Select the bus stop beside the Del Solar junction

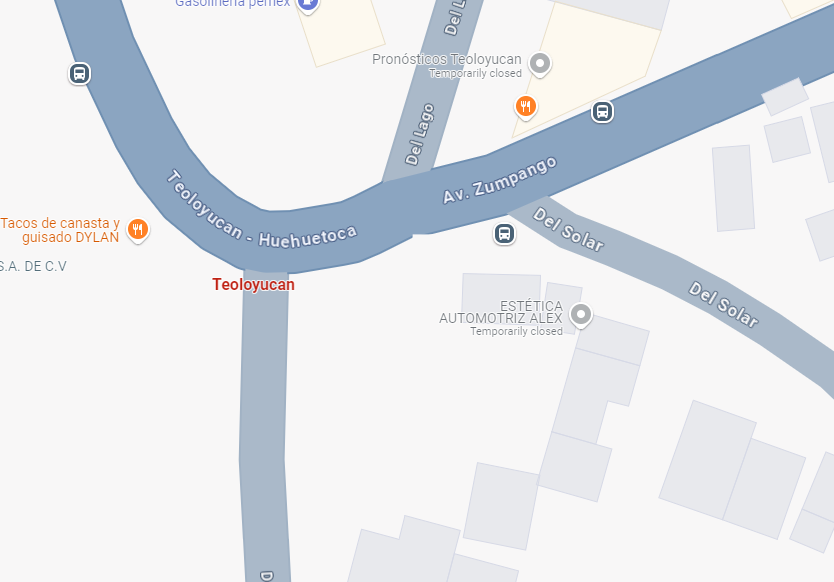[x=504, y=234]
